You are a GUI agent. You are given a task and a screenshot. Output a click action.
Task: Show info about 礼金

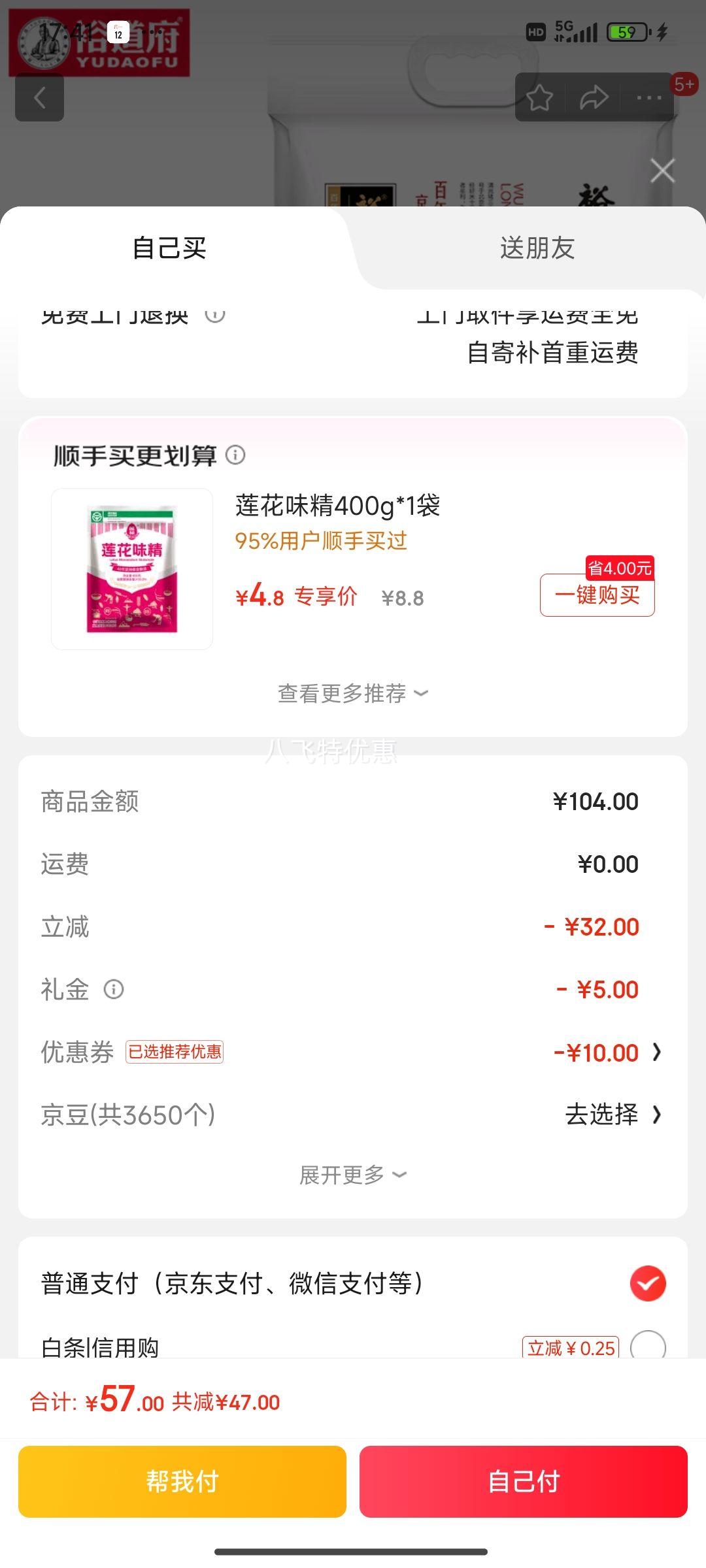(114, 990)
